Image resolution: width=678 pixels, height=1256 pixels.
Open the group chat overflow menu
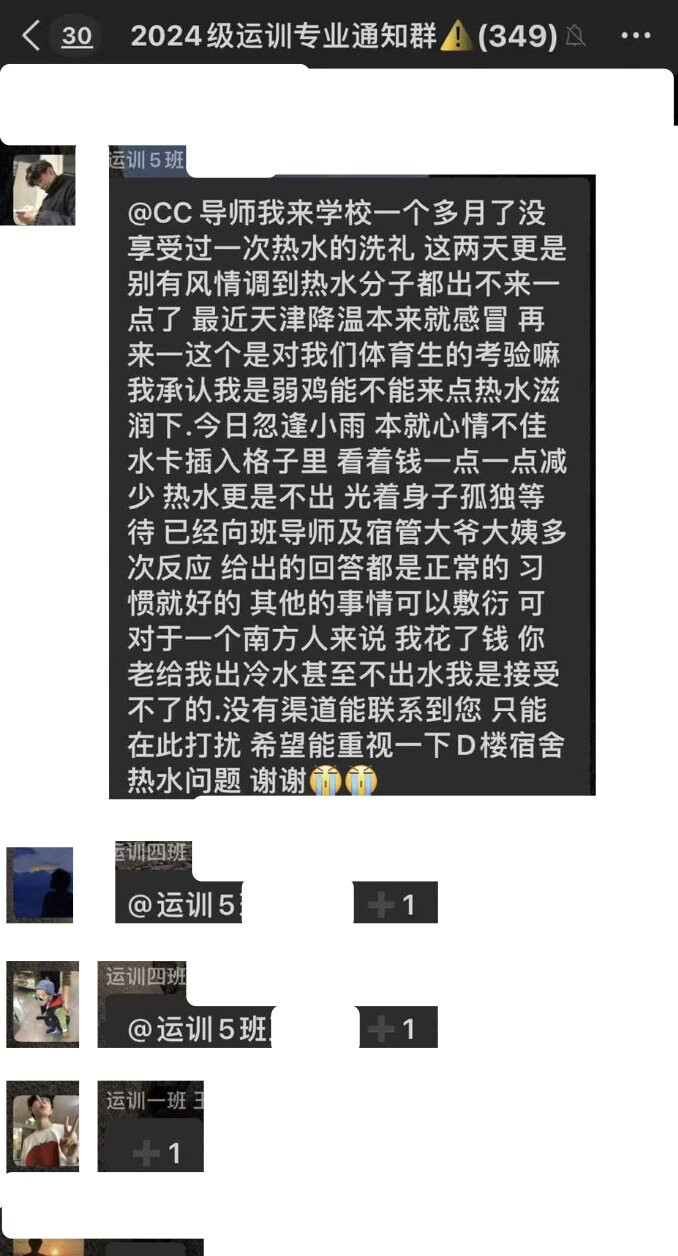[x=636, y=37]
